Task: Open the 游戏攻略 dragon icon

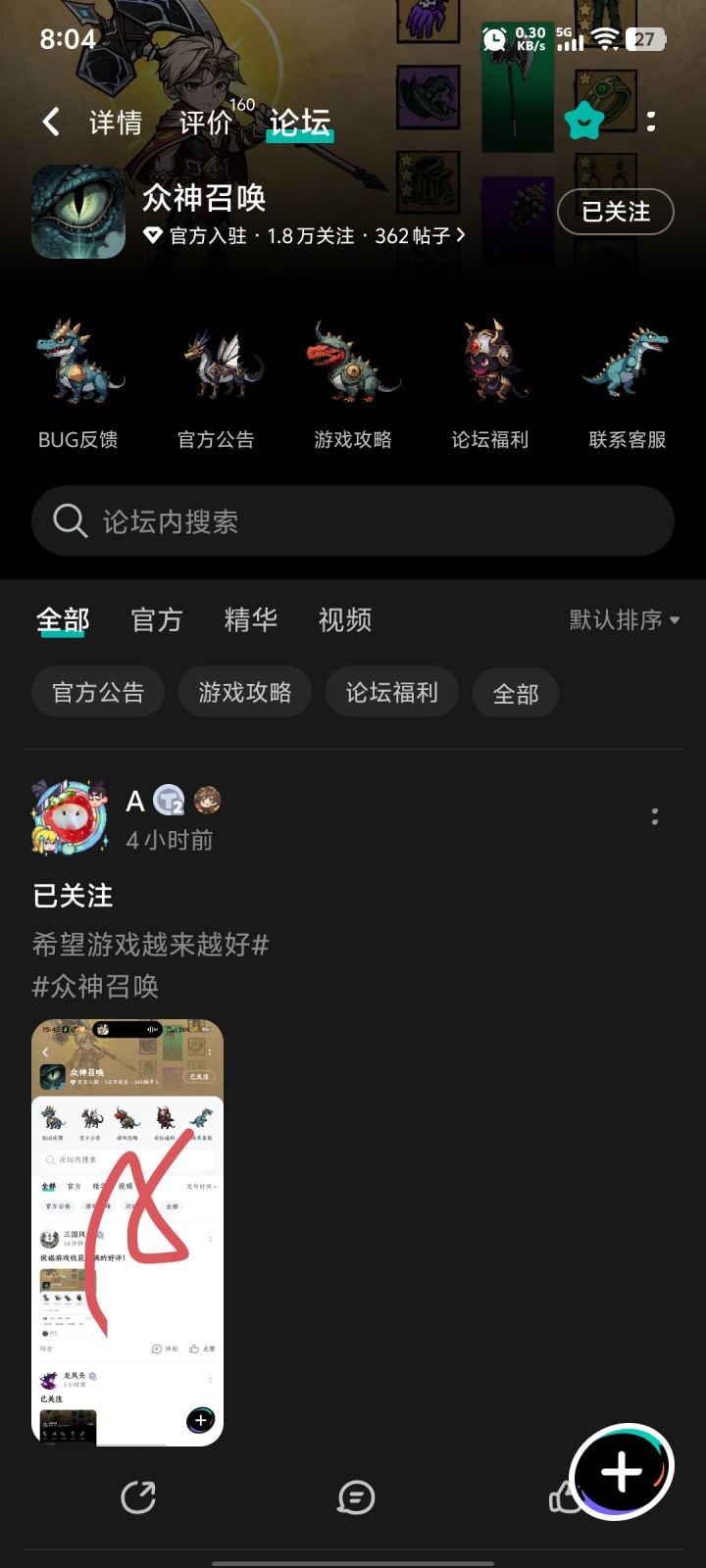Action: [353, 367]
